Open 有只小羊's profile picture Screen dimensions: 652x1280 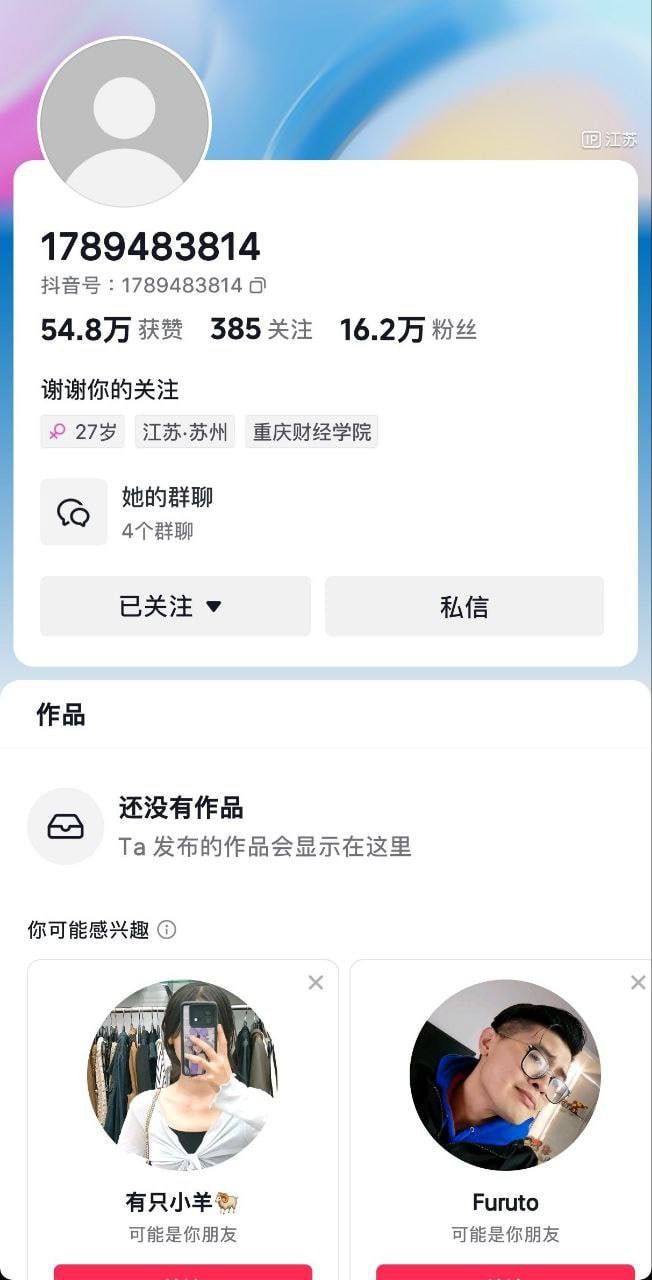(183, 1075)
